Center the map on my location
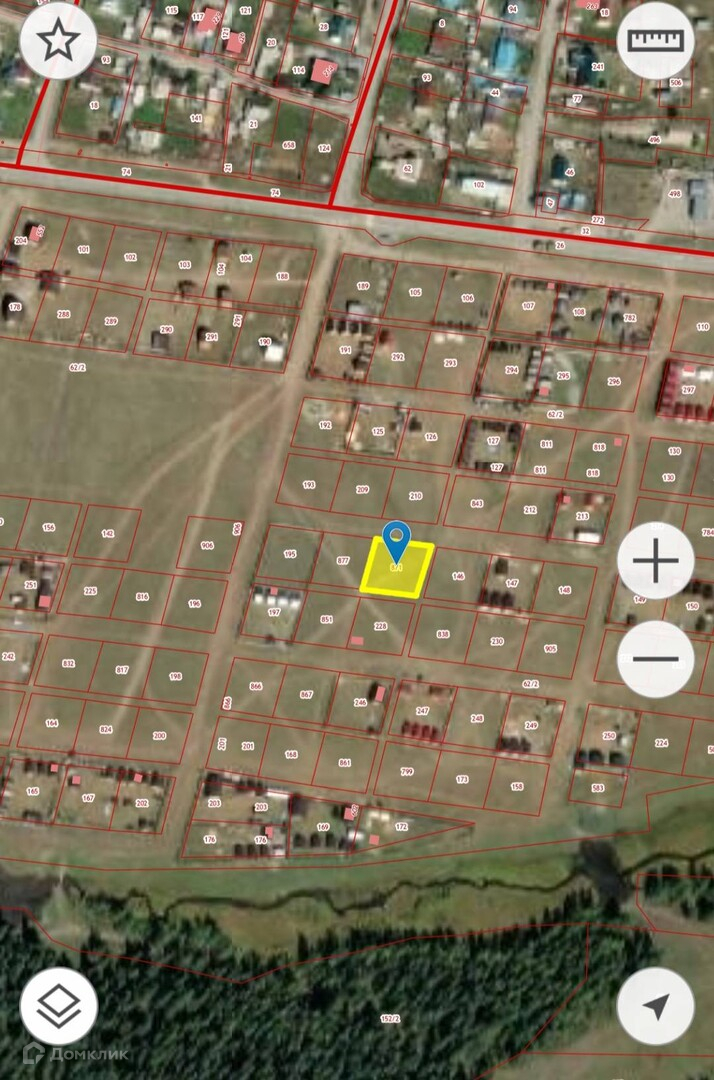The height and width of the screenshot is (1080, 714). (655, 1006)
